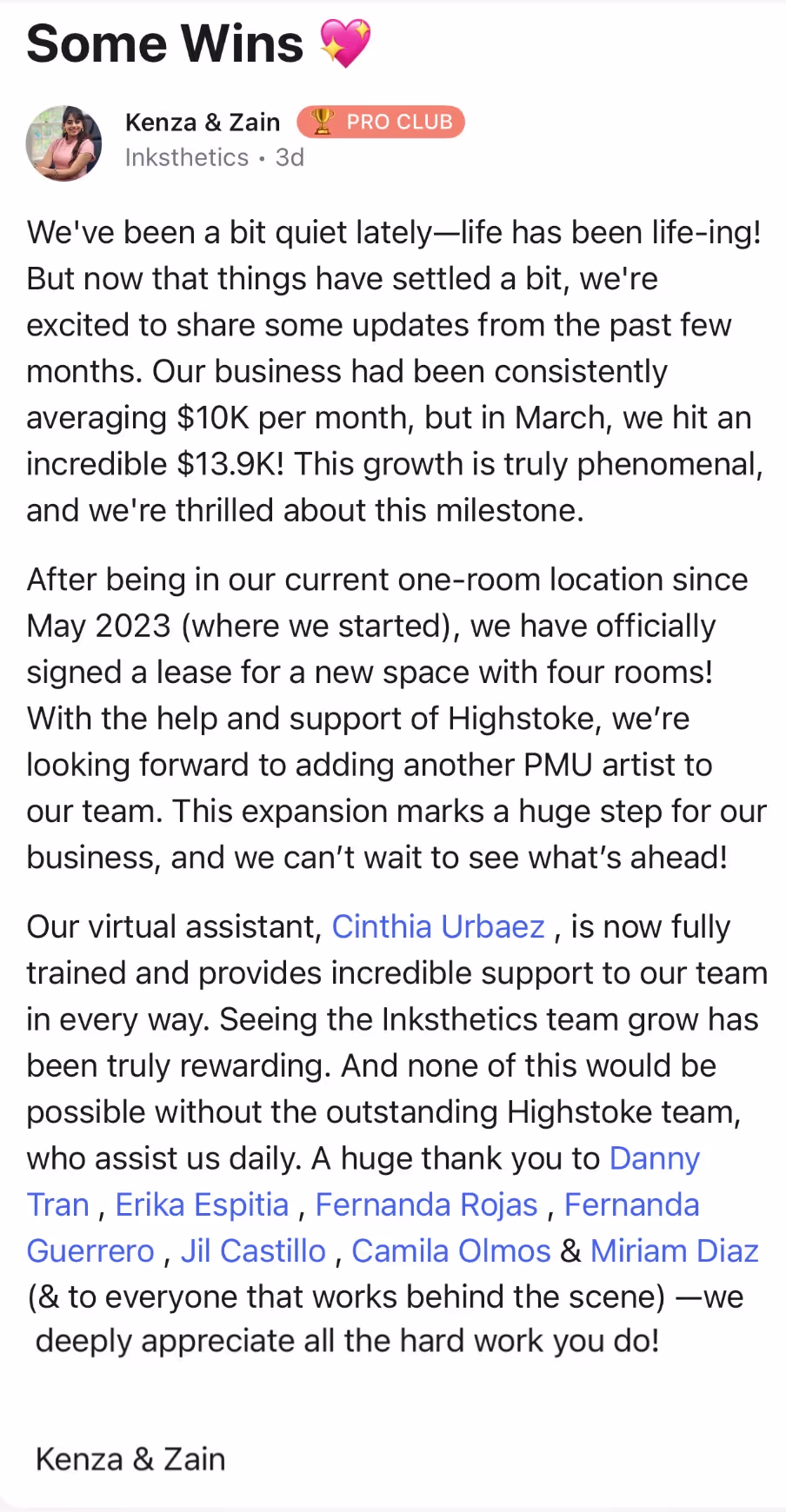The height and width of the screenshot is (1512, 786).
Task: Go to Camila Olmos's profile
Action: click(450, 1251)
